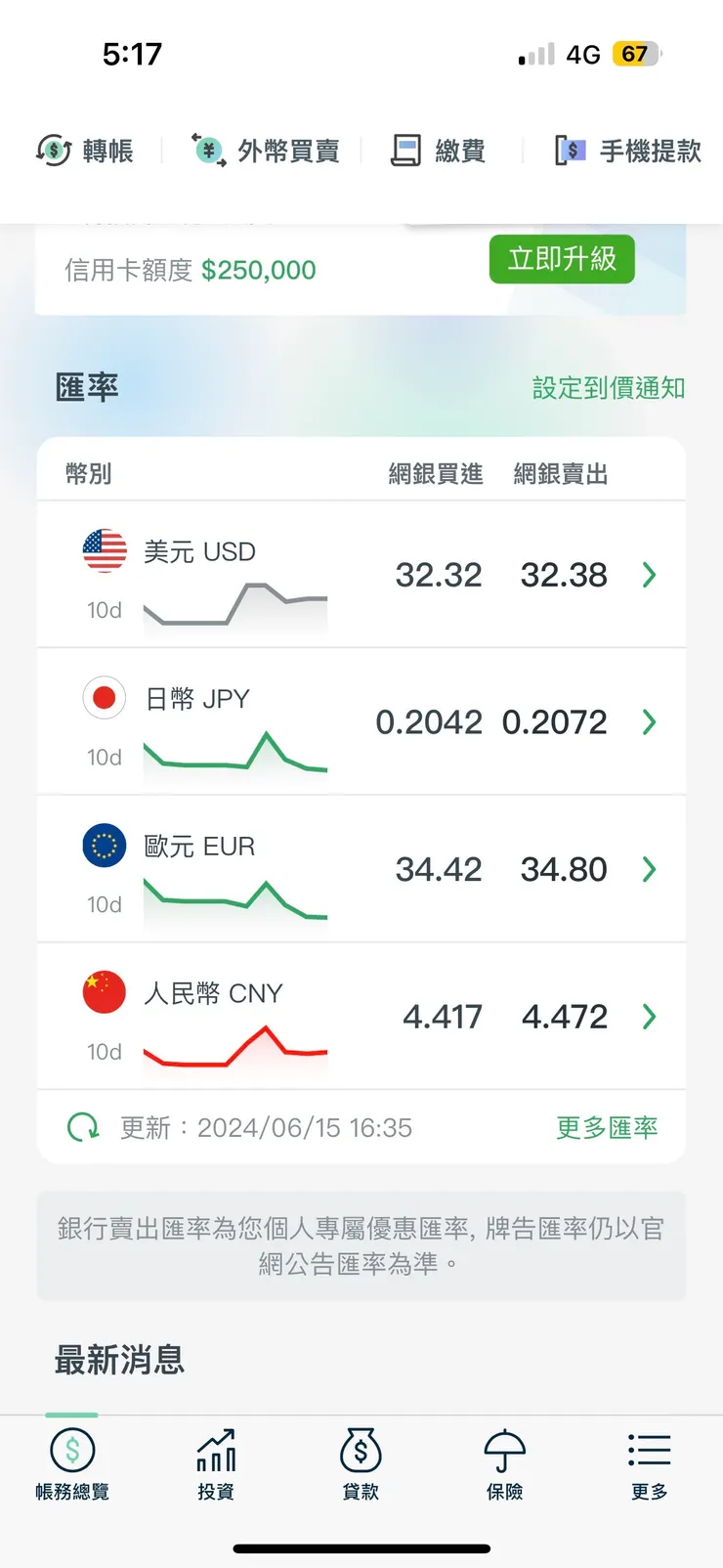The height and width of the screenshot is (1568, 723).
Task: Open 外幣買賣 foreign currency trading
Action: pos(208,150)
